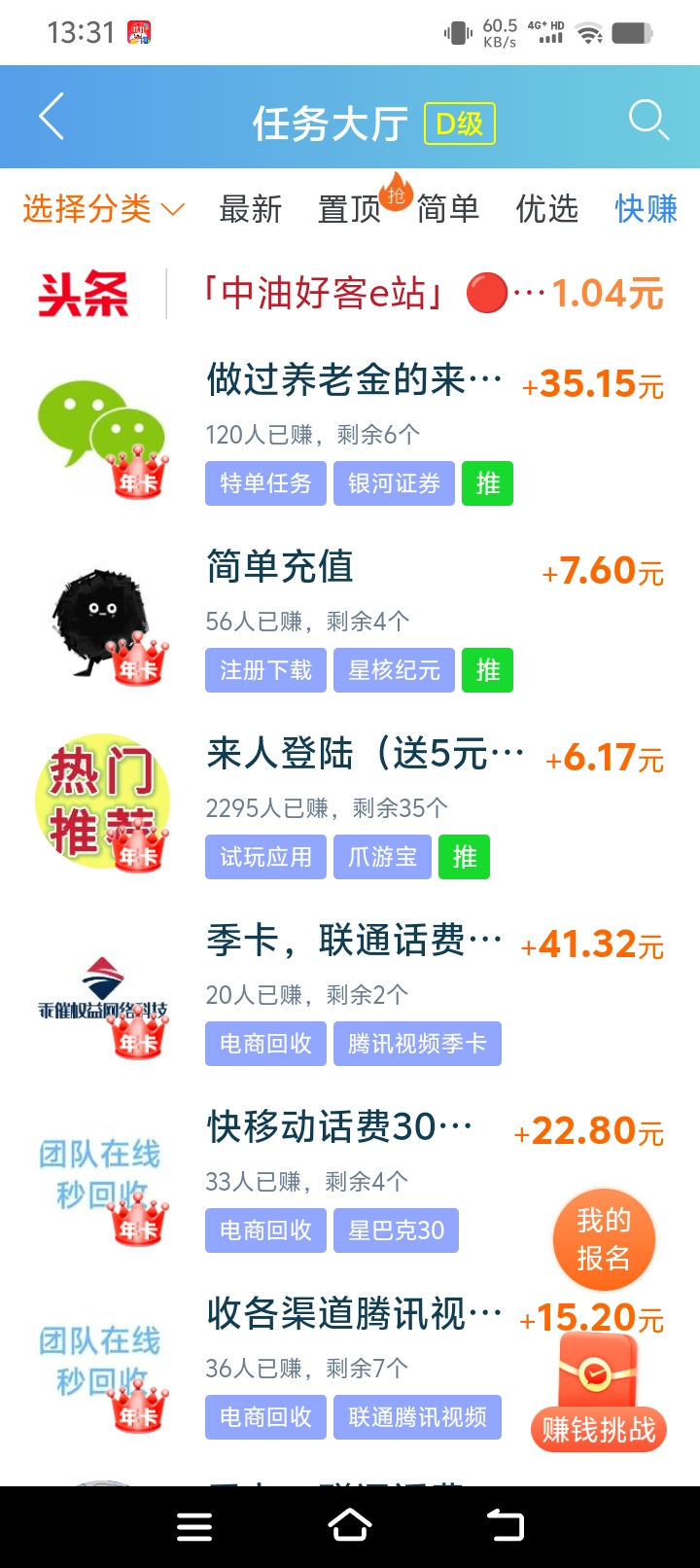Open the 季卡，联通话费 task
Image resolution: width=700 pixels, height=1568 pixels.
coord(354,941)
